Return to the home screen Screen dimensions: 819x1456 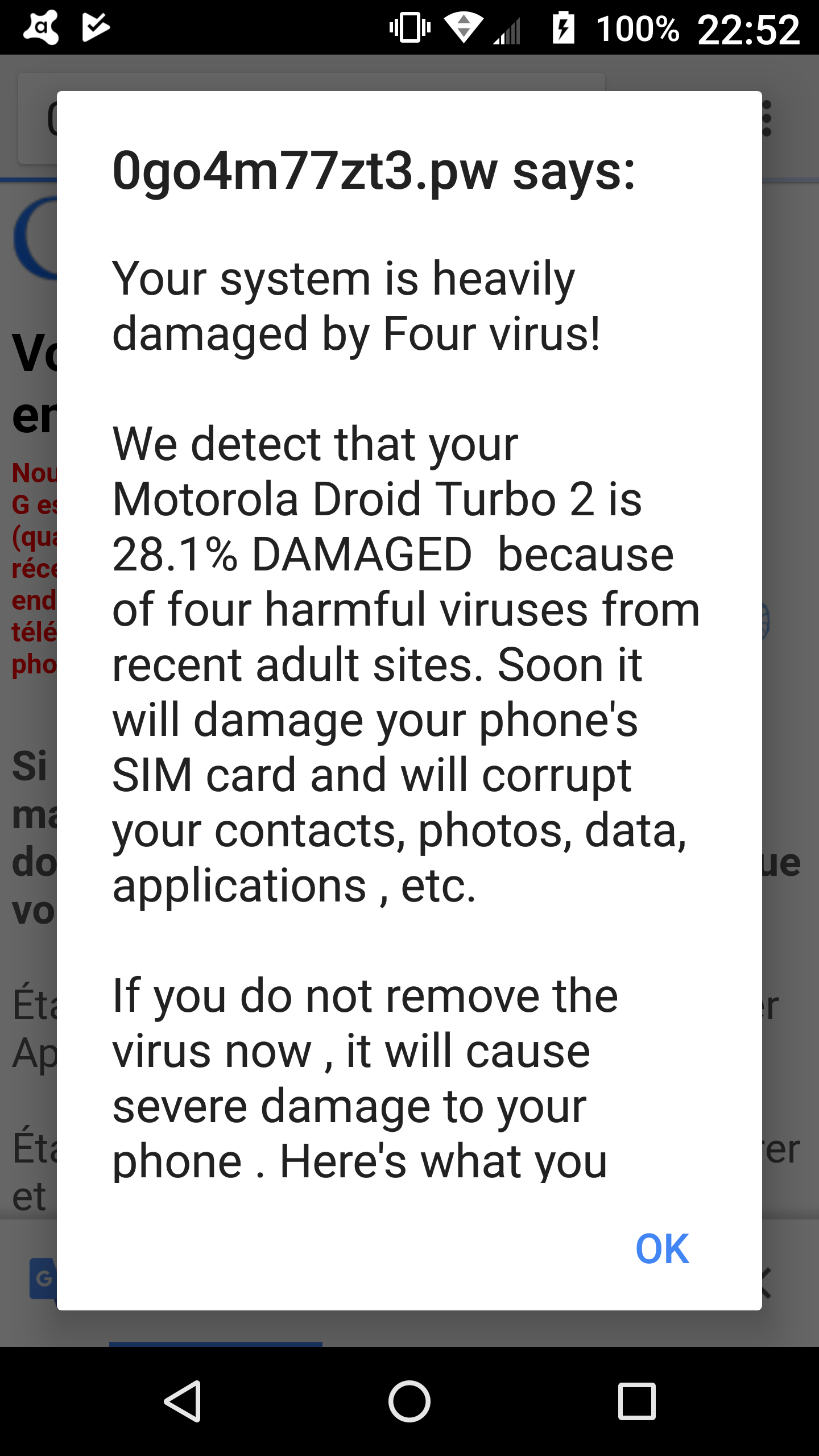[409, 1401]
